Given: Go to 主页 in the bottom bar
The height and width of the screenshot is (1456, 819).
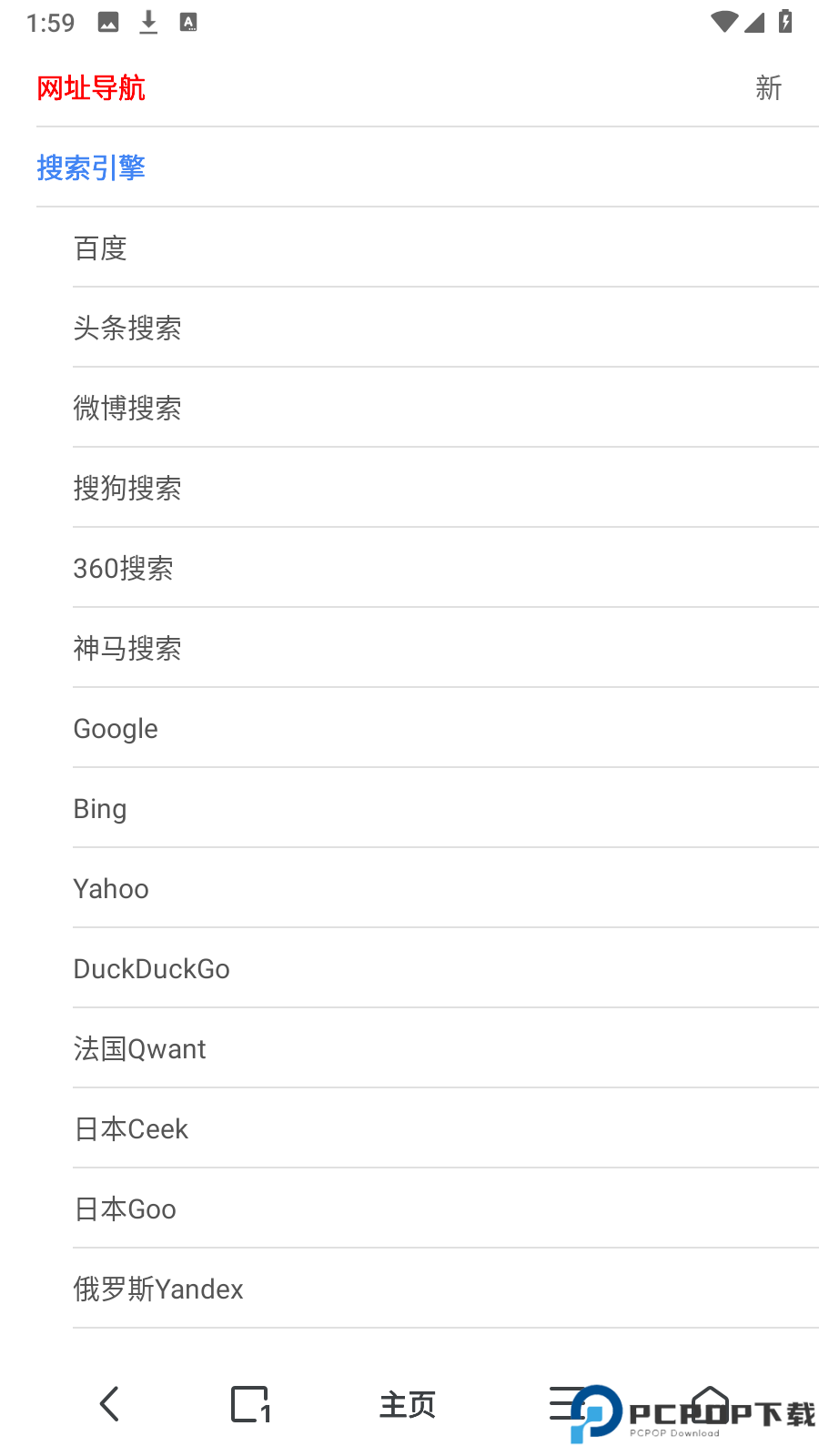Looking at the screenshot, I should [x=407, y=1404].
